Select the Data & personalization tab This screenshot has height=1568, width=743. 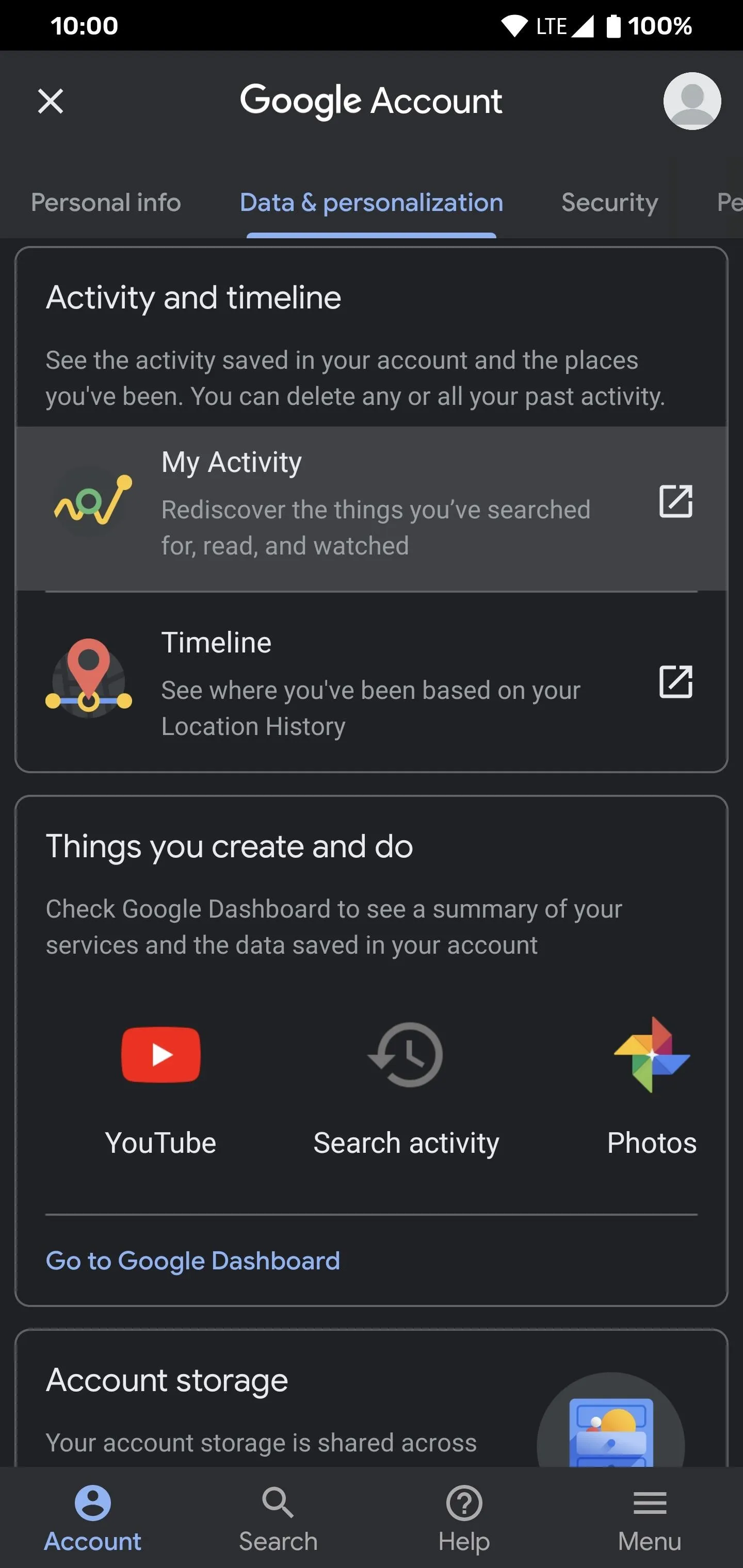372,202
